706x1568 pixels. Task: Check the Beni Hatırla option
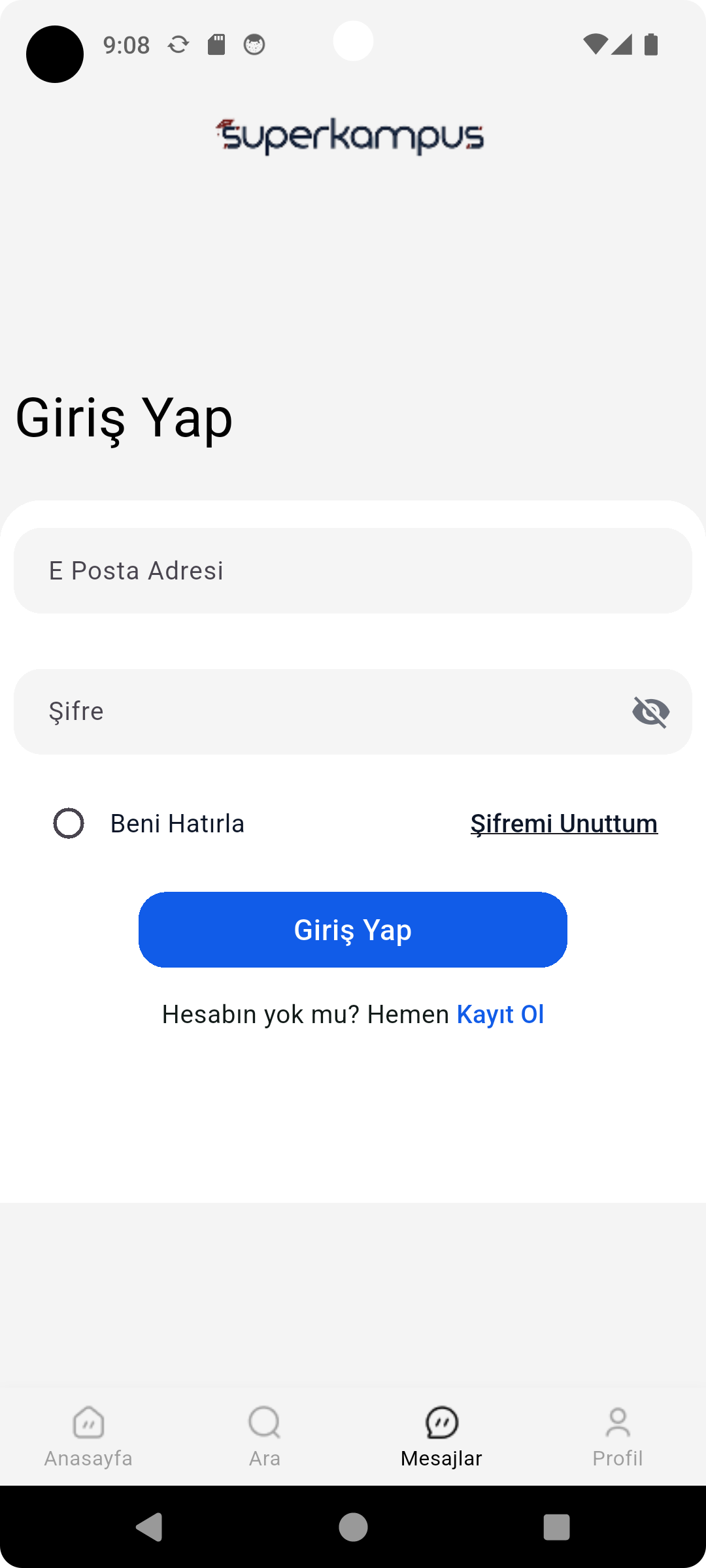(x=69, y=823)
